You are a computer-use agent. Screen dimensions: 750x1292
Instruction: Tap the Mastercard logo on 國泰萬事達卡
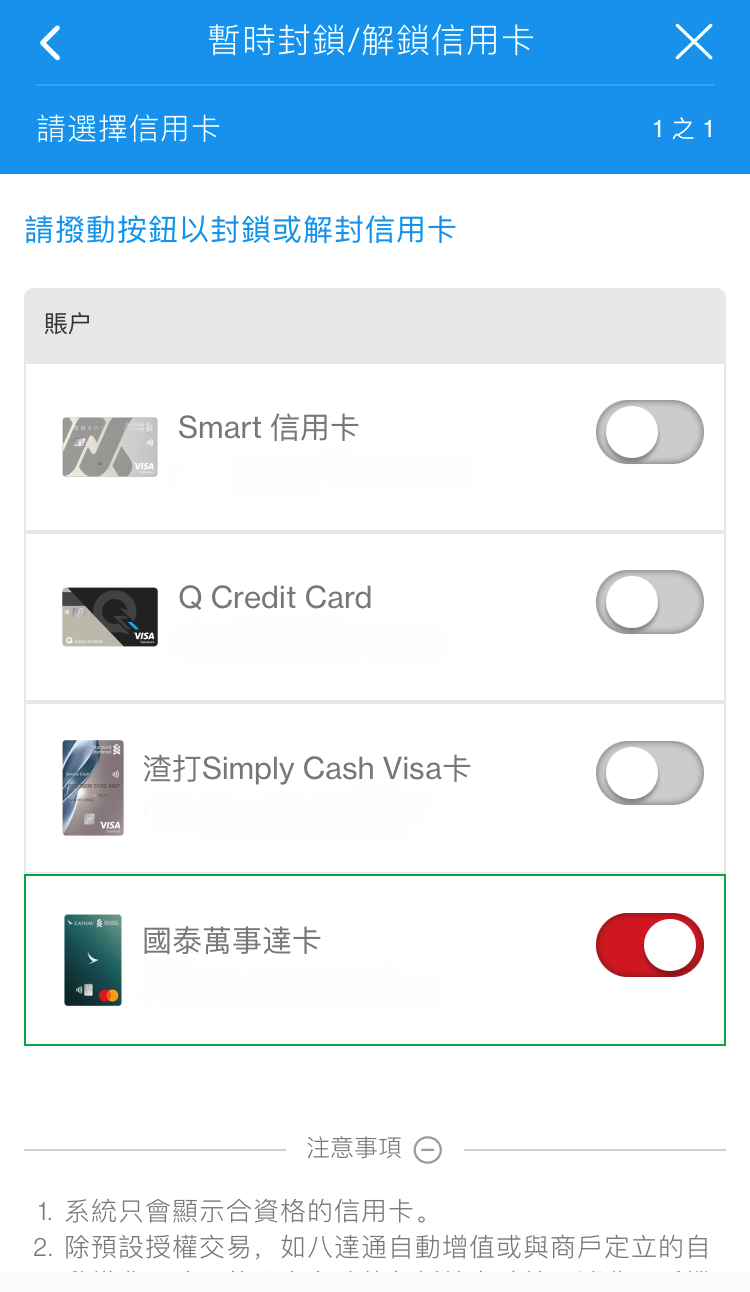109,994
